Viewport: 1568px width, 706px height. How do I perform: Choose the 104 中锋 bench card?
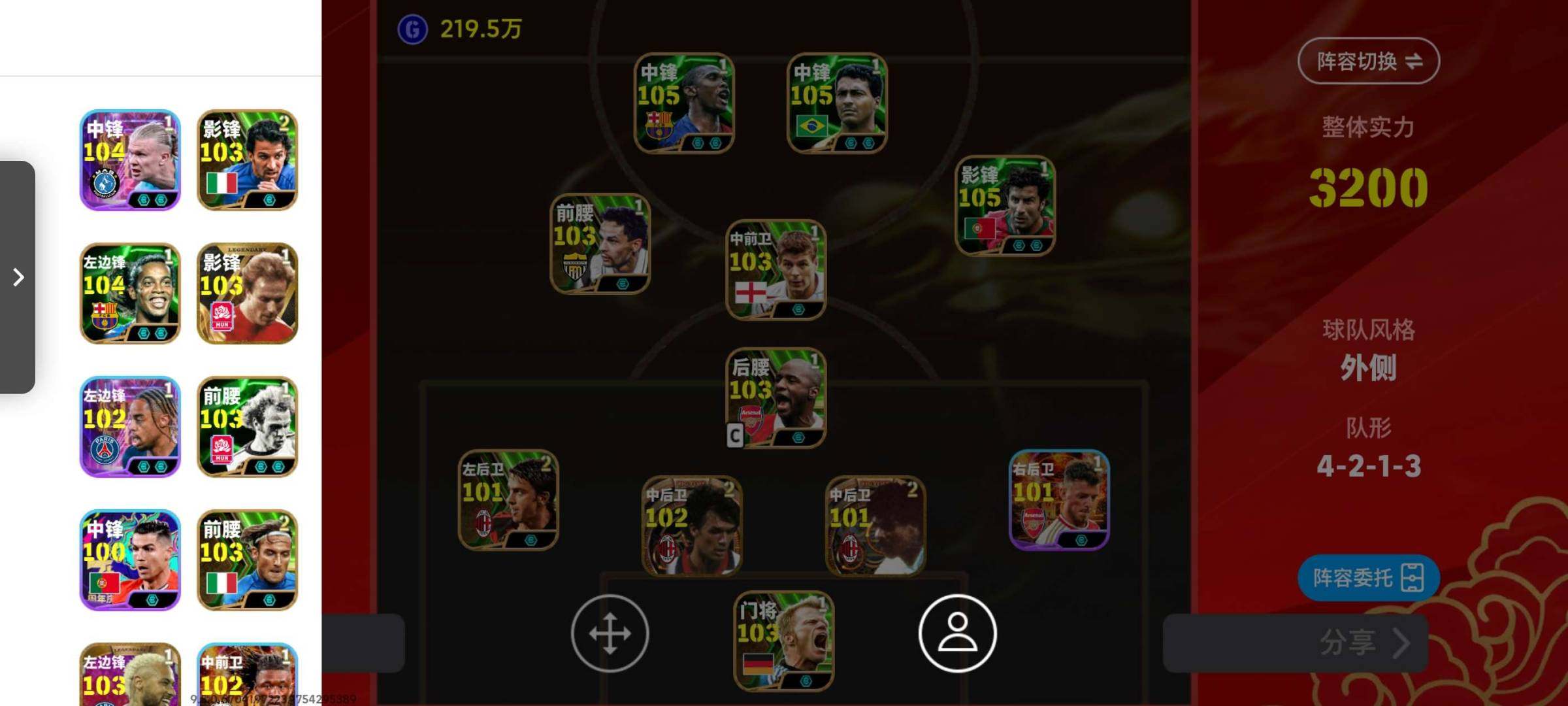pos(130,160)
